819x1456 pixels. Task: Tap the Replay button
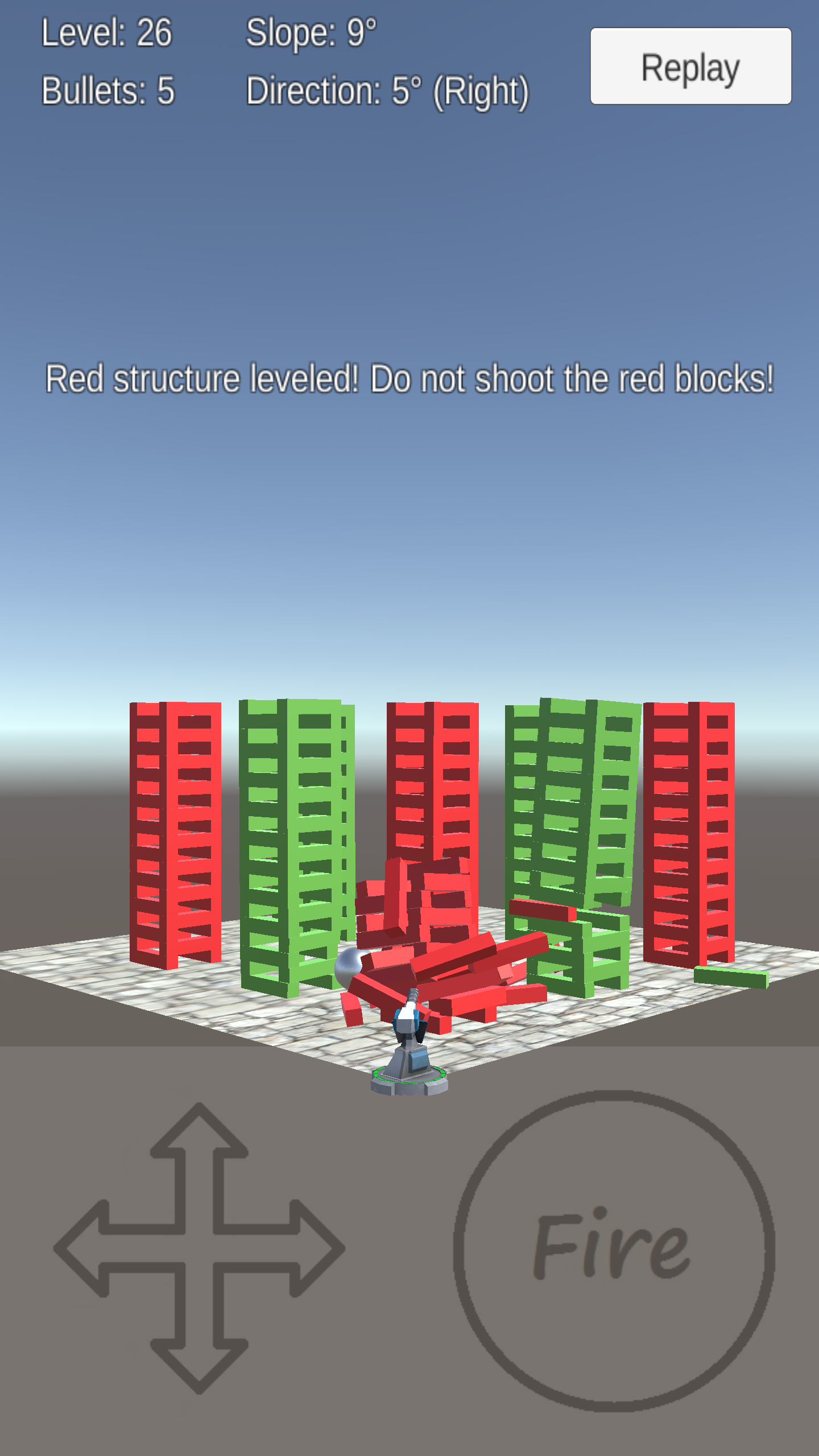[690, 66]
